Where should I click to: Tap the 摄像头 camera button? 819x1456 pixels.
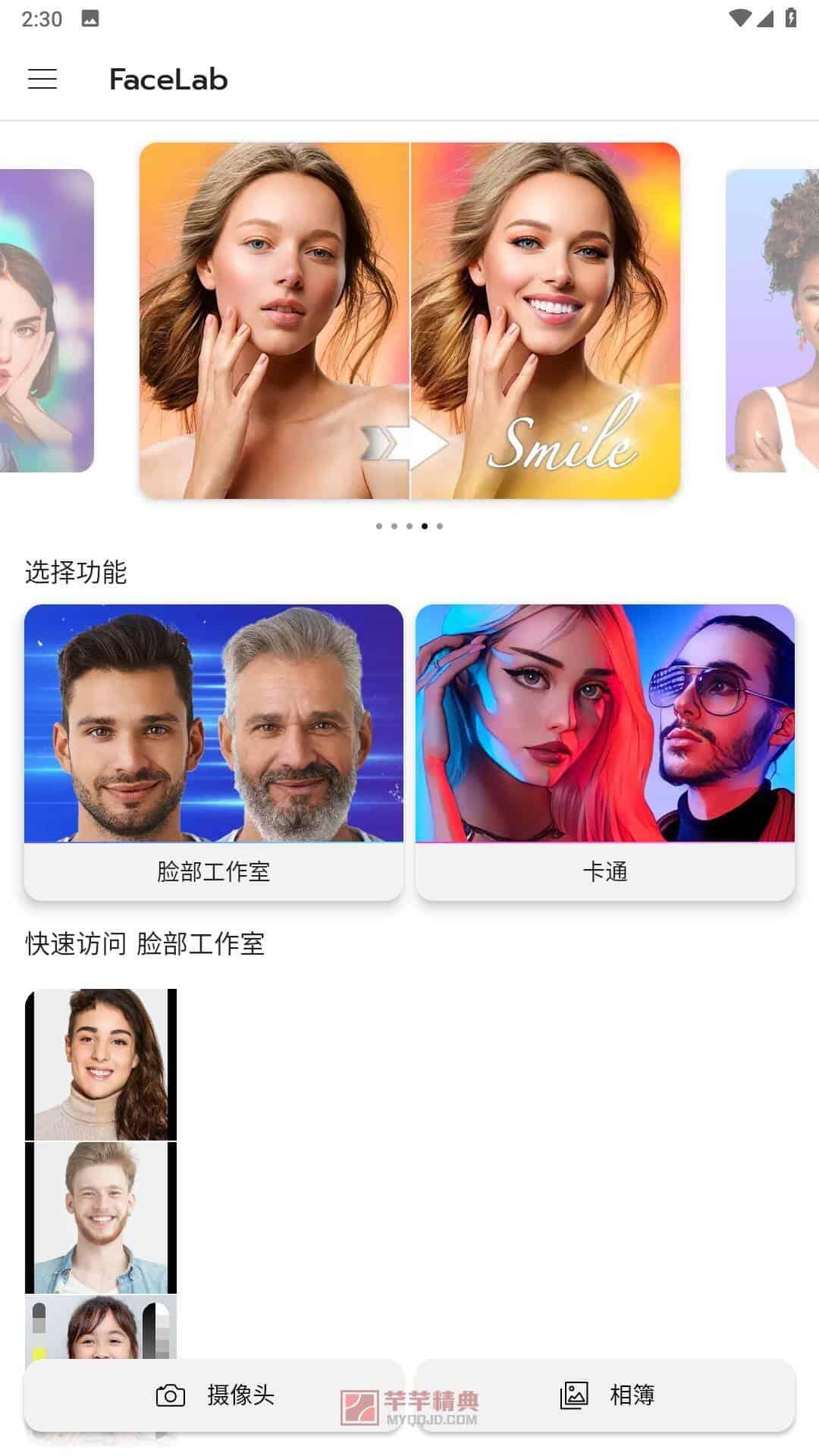click(x=214, y=1395)
